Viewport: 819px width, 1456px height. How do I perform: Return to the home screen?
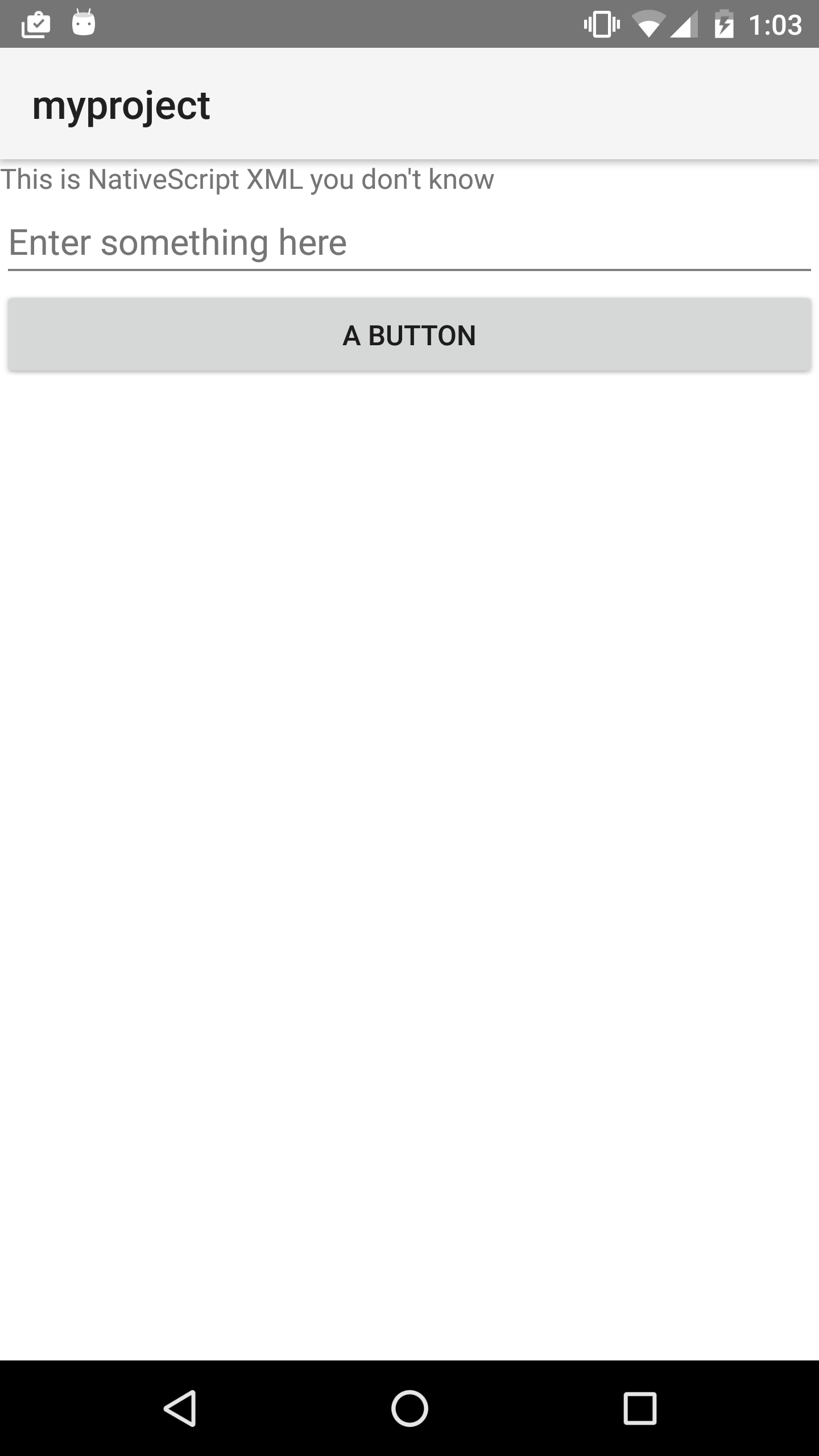pyautogui.click(x=409, y=1408)
